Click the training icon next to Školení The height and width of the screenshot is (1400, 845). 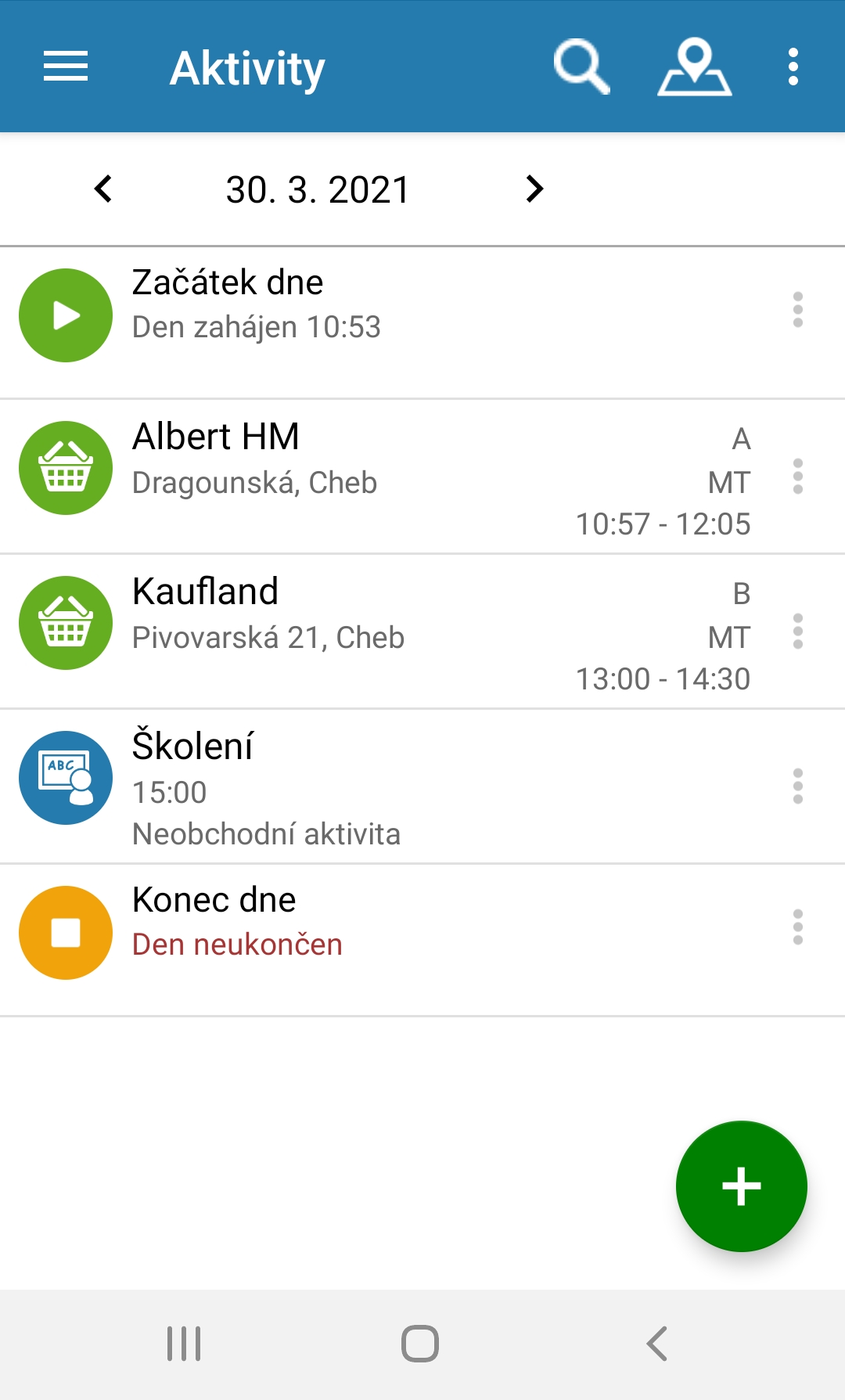65,777
